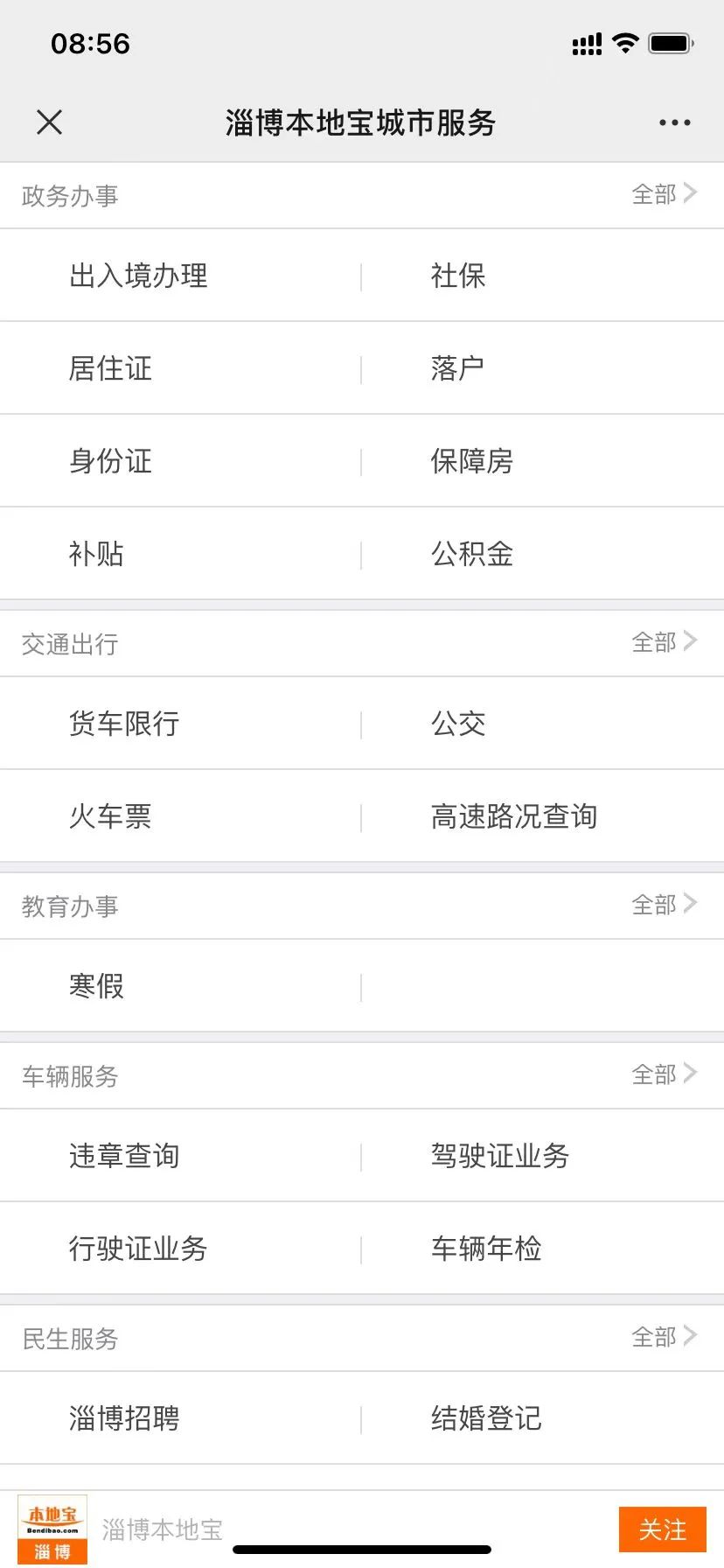Select 驾驶证业务
The width and height of the screenshot is (724, 1568).
click(500, 1156)
